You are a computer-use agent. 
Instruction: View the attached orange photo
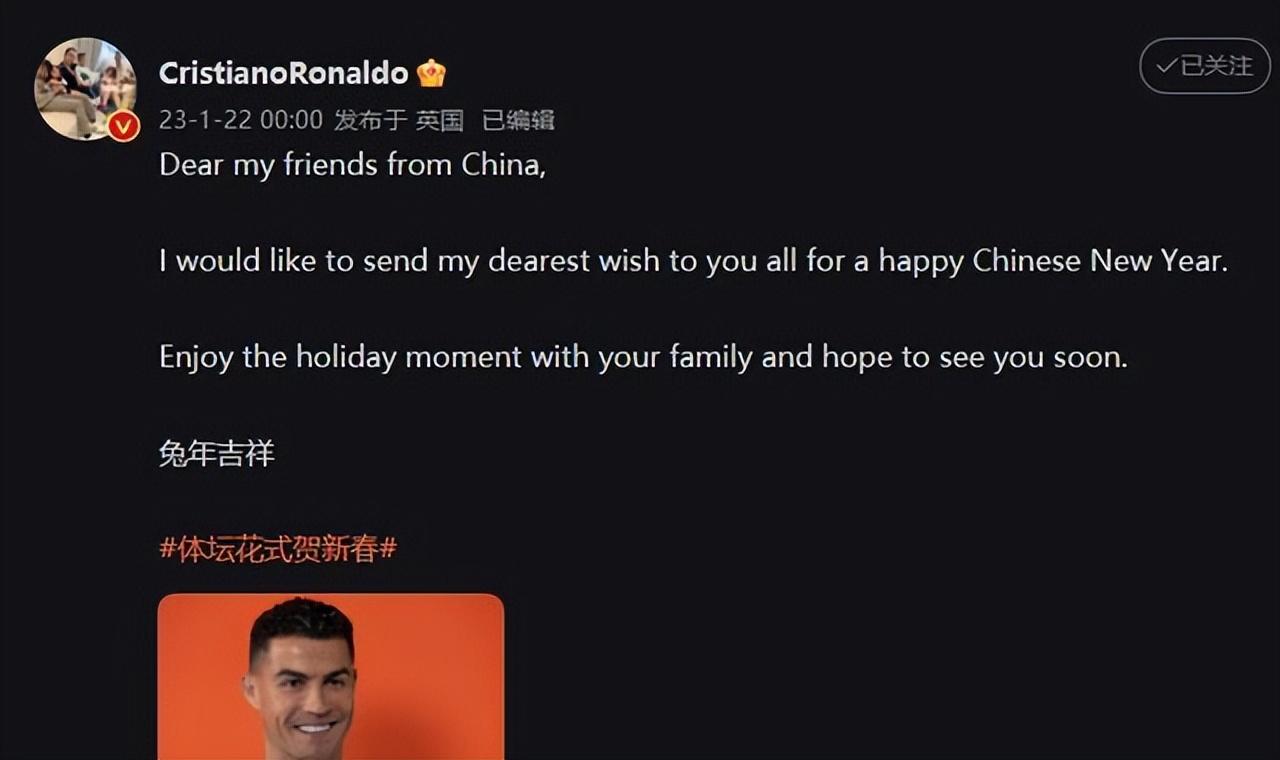[x=330, y=677]
